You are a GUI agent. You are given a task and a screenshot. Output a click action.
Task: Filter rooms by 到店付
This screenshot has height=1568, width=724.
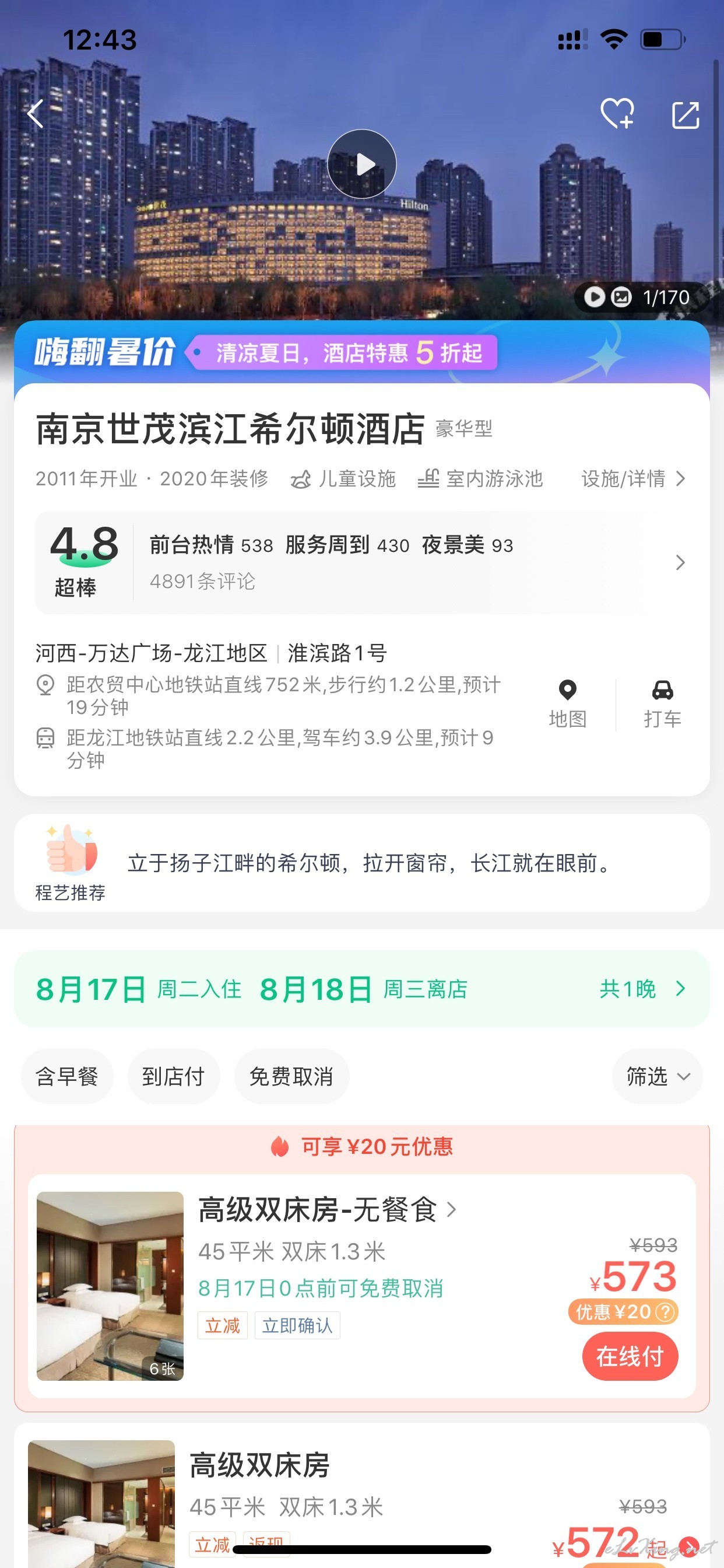click(x=173, y=1076)
